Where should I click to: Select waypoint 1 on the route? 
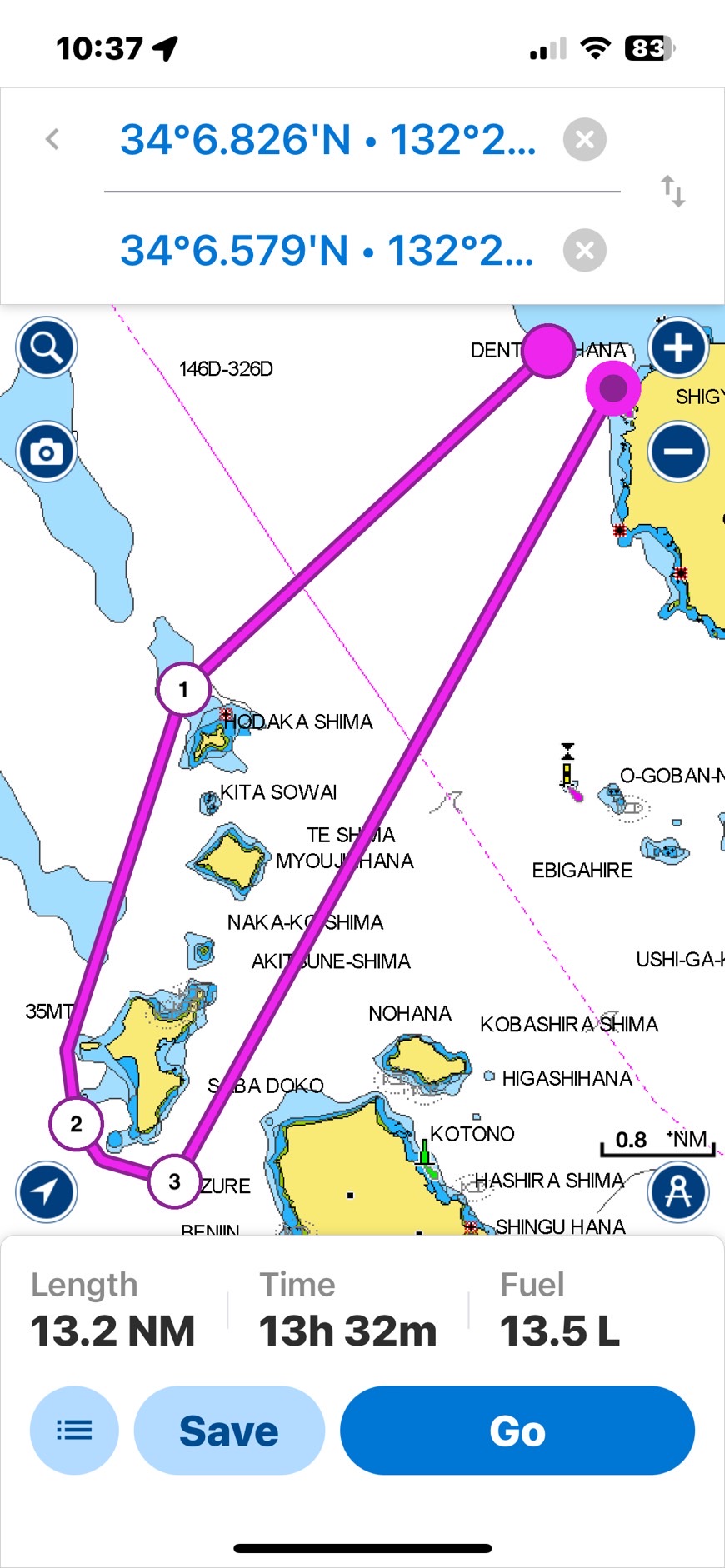[x=183, y=689]
